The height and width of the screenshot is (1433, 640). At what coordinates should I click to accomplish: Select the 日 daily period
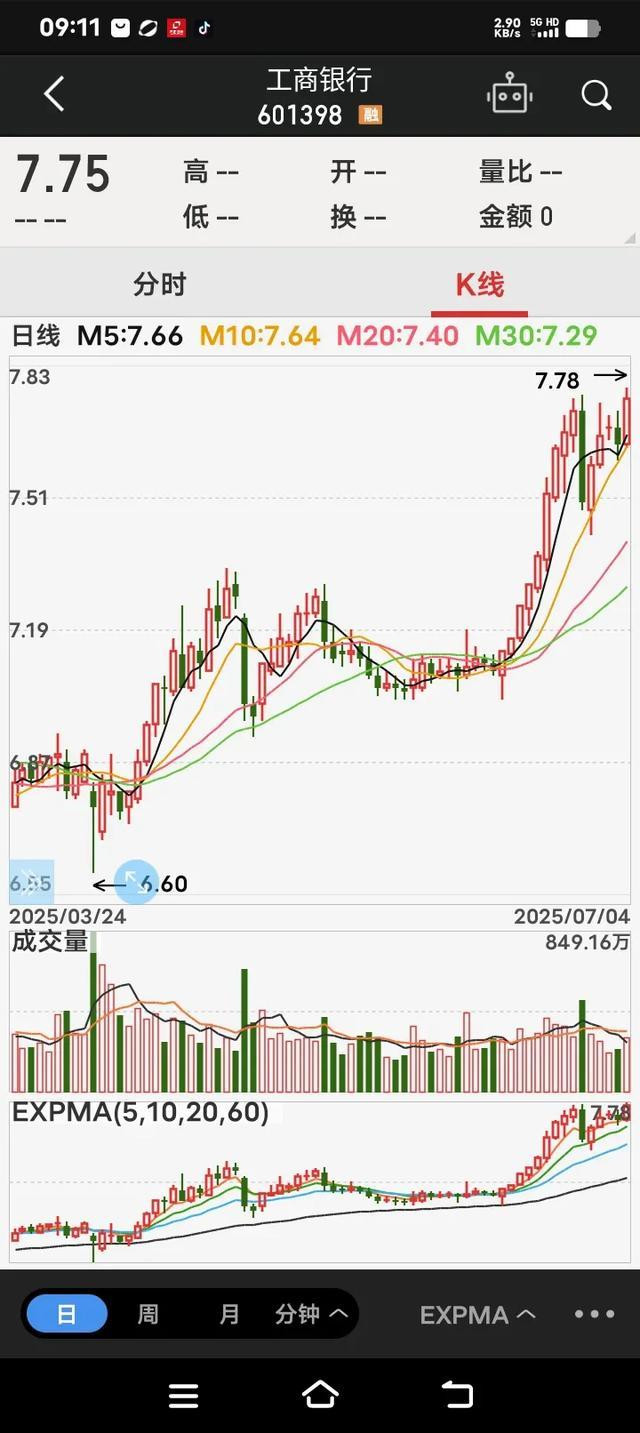point(66,1313)
